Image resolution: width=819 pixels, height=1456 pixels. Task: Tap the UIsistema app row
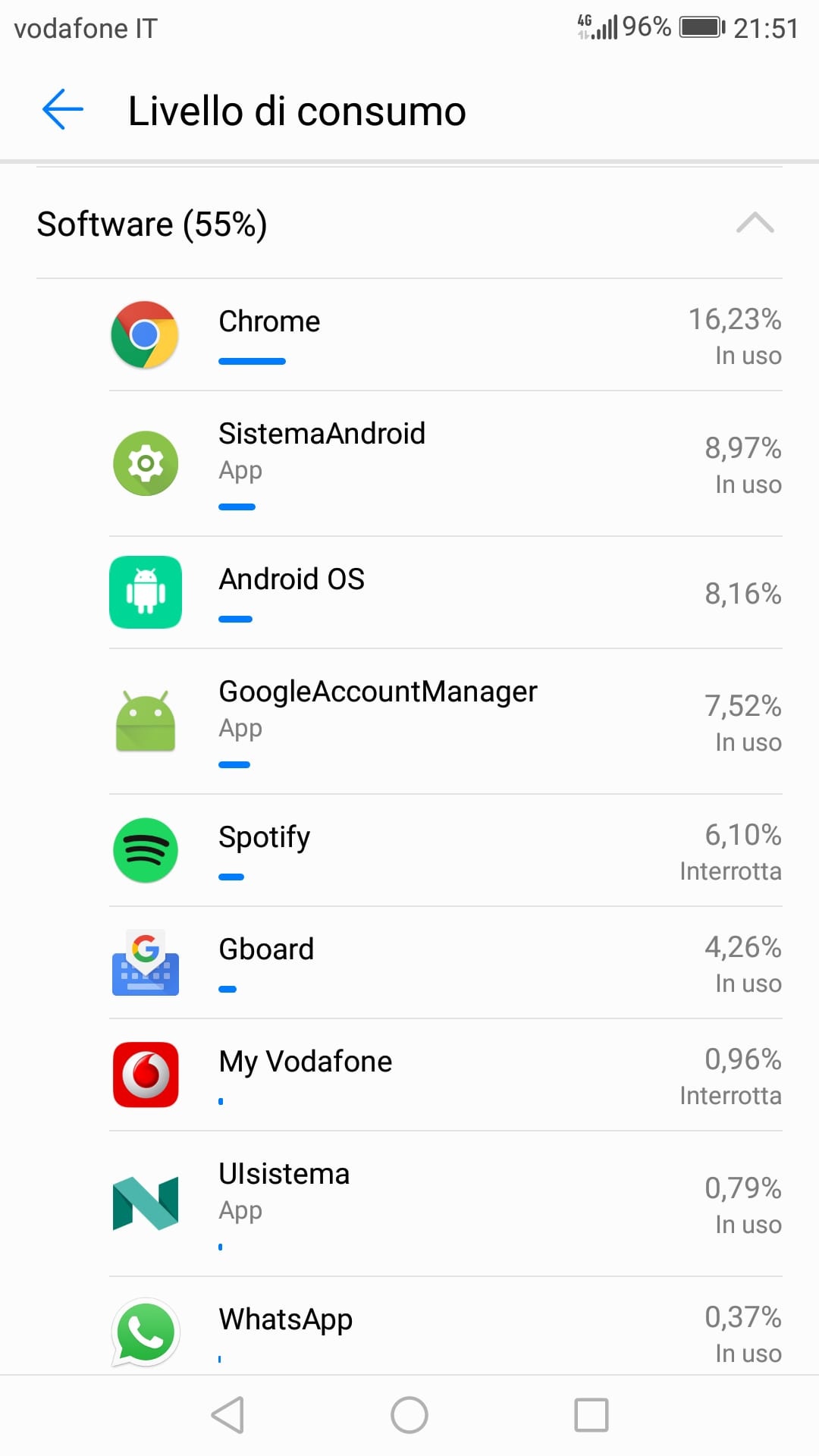(x=446, y=1204)
